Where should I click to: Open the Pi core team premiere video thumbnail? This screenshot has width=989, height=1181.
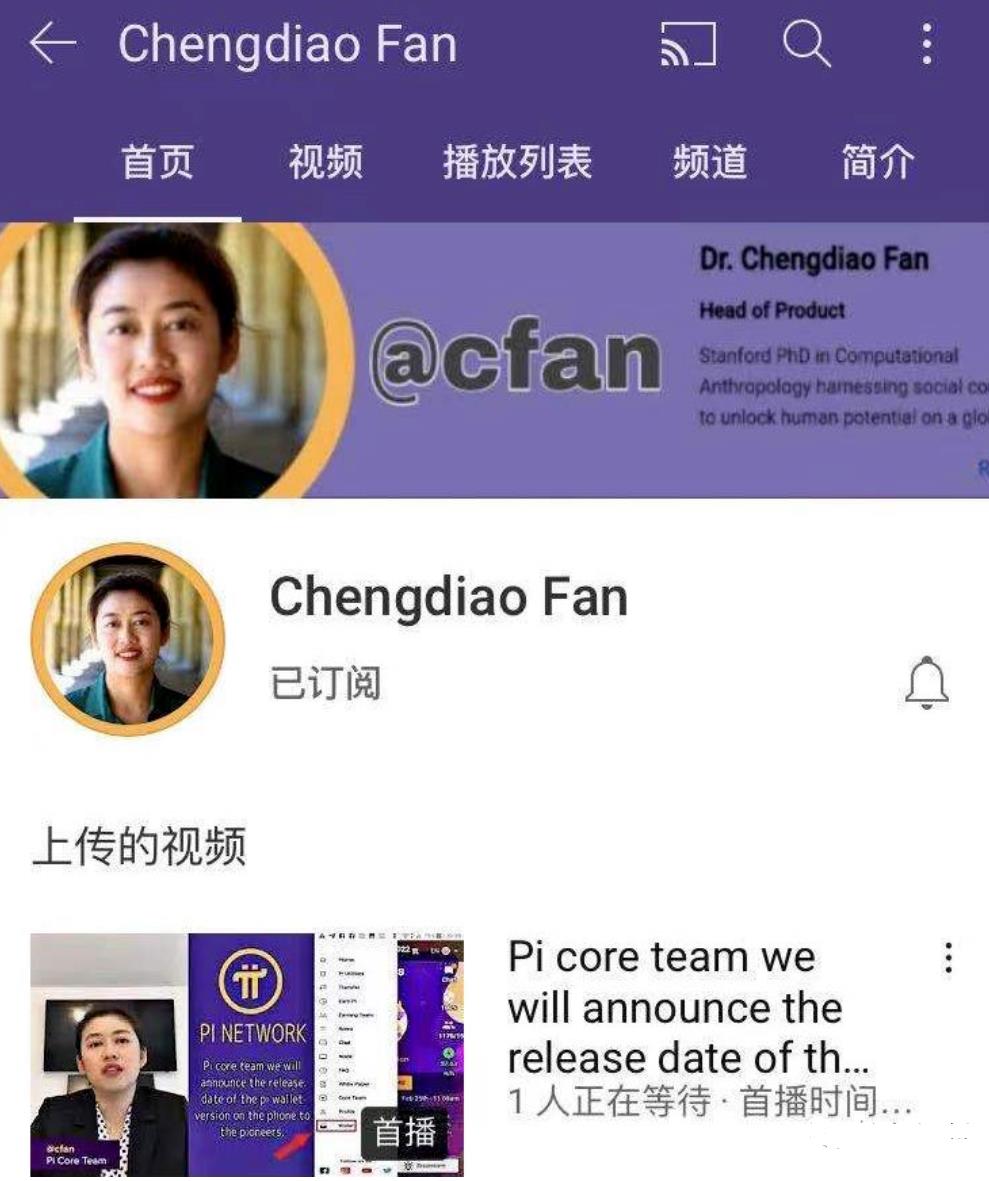click(x=247, y=1054)
